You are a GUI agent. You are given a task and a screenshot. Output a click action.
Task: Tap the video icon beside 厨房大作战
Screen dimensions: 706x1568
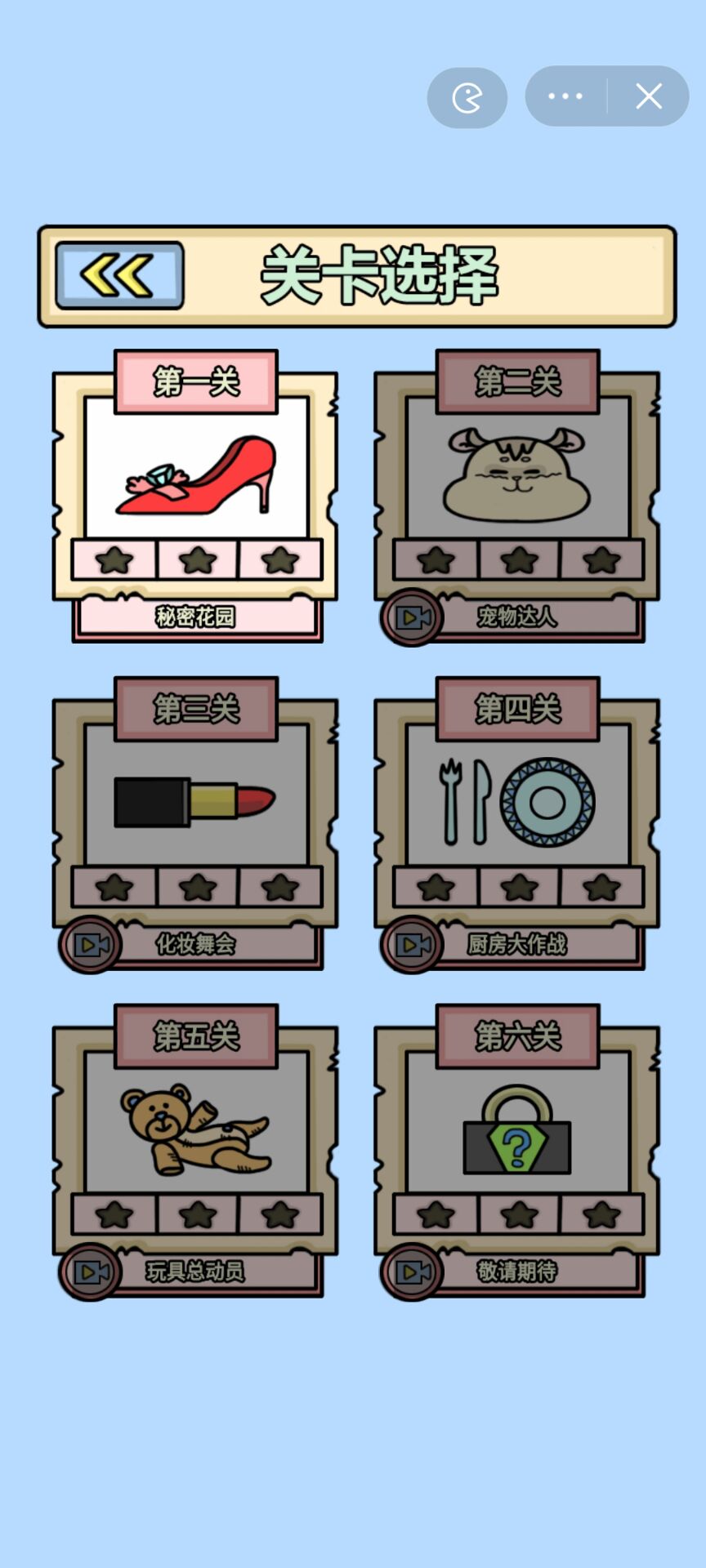[412, 945]
